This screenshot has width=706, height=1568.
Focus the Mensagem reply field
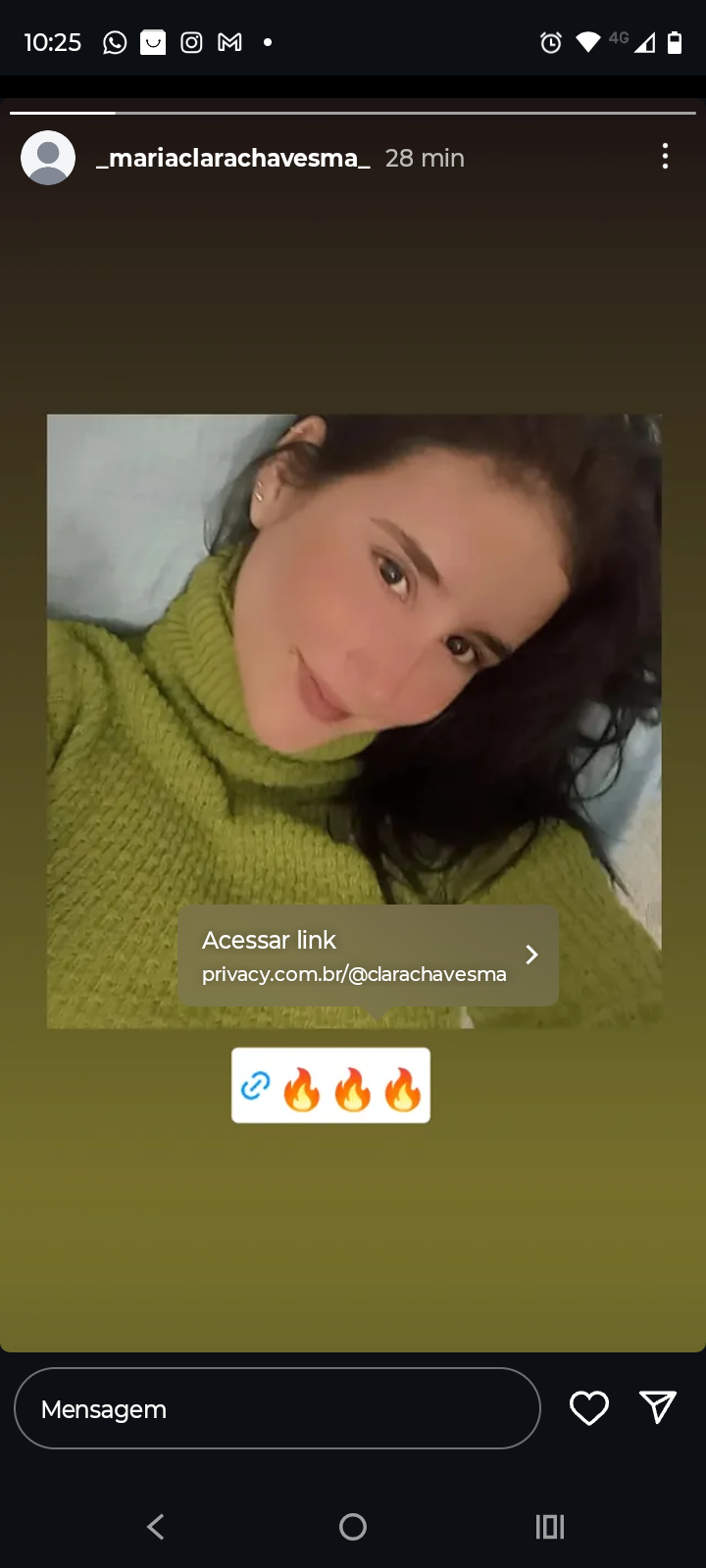(x=277, y=1408)
